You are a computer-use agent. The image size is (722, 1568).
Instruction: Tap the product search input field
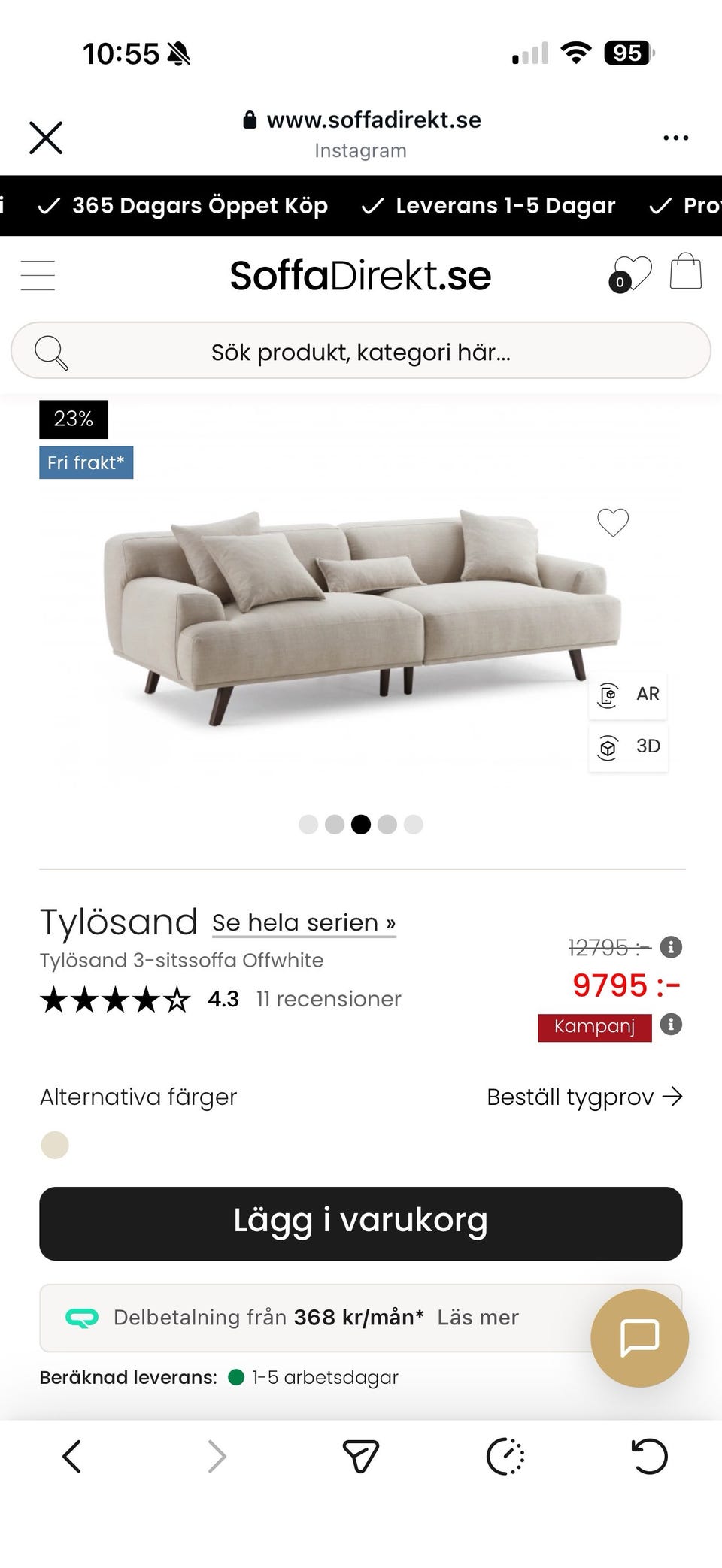click(x=361, y=350)
